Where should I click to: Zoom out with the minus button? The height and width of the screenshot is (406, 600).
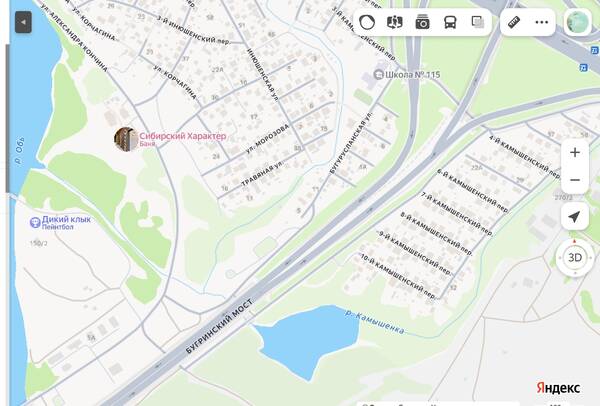(575, 181)
